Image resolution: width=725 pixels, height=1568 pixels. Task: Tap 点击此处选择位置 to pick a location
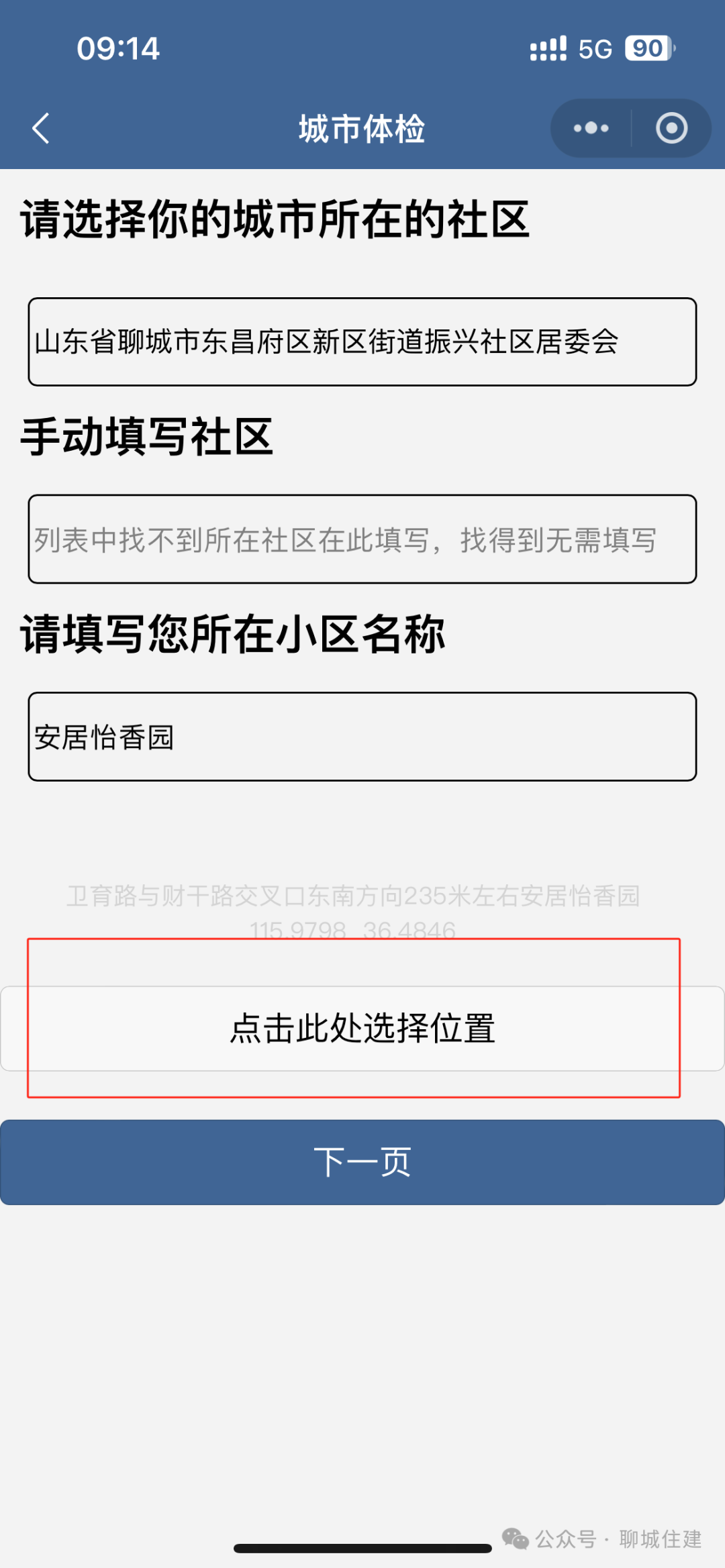point(362,1028)
